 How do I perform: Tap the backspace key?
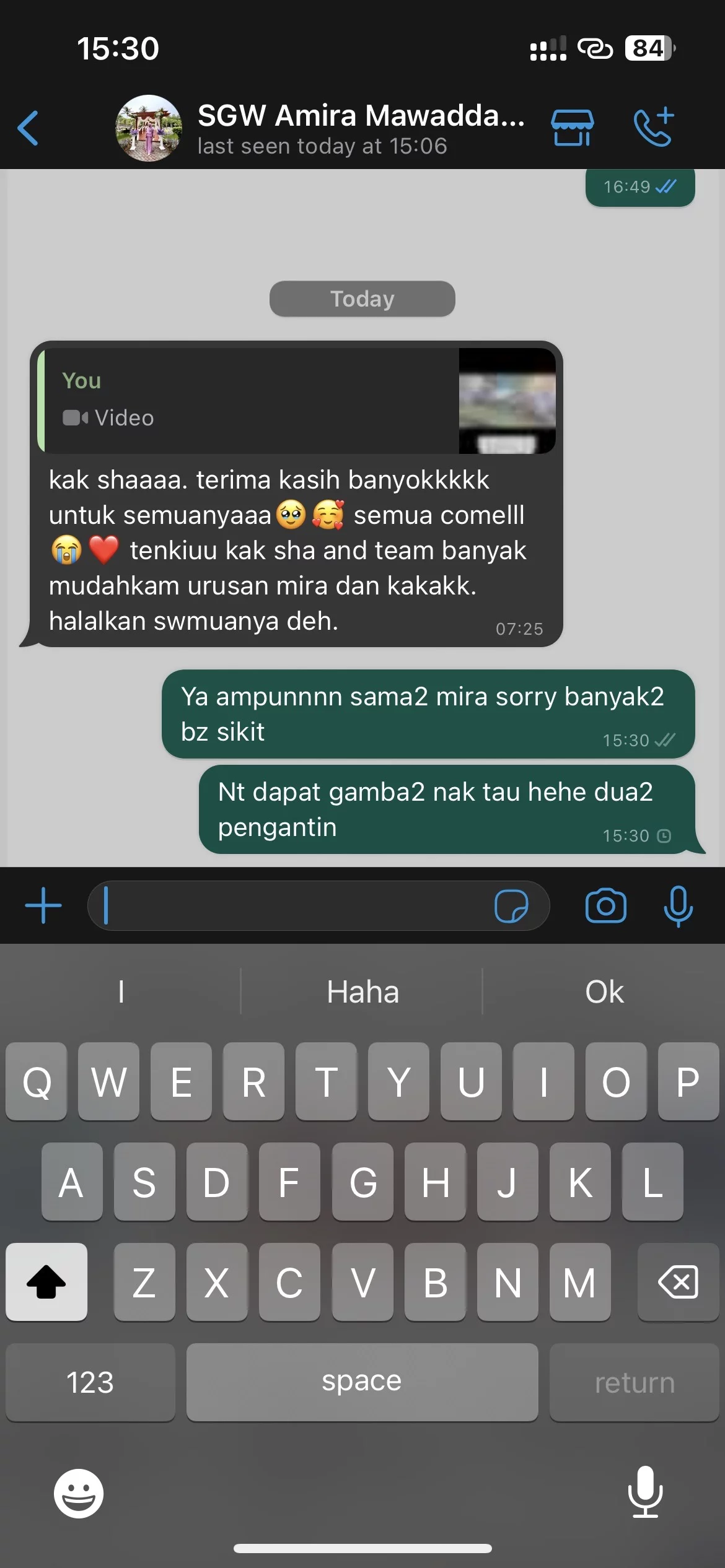[679, 1282]
